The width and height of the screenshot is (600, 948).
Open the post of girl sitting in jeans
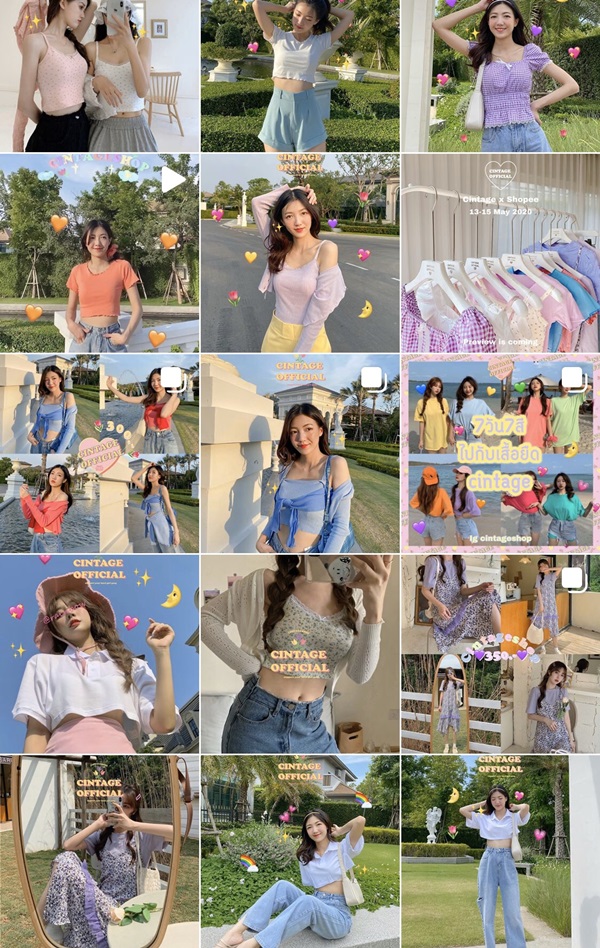pyautogui.click(x=299, y=851)
